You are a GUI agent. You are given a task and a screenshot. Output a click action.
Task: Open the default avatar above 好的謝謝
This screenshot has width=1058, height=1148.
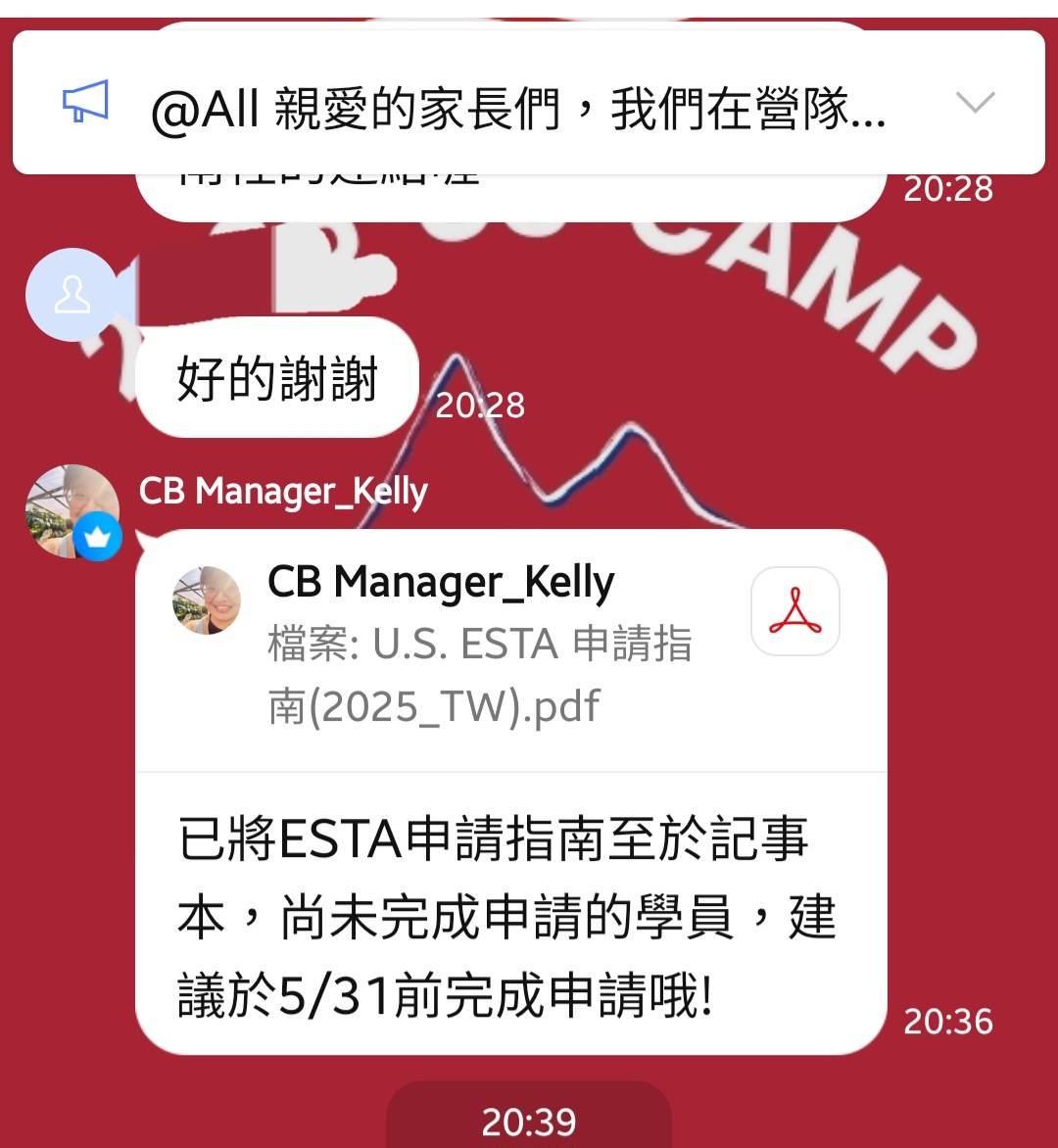[x=71, y=295]
